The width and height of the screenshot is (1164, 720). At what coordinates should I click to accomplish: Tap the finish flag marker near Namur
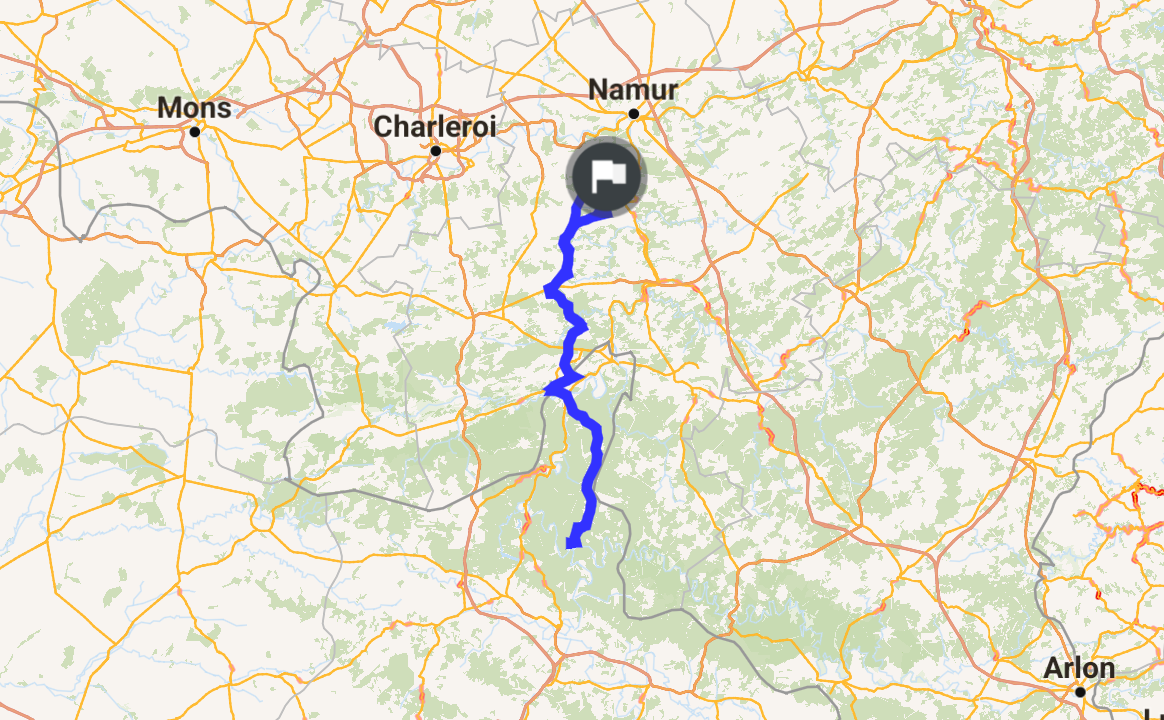click(x=606, y=177)
